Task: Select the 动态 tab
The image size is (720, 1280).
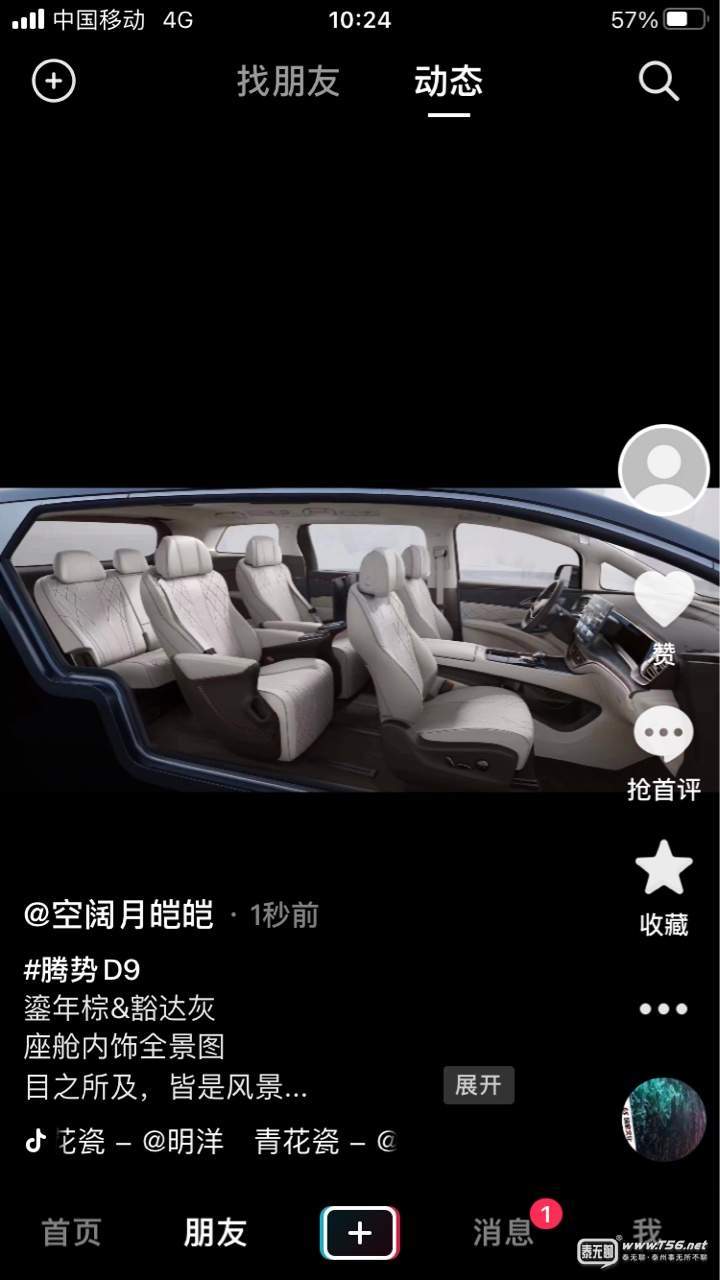Action: [448, 82]
